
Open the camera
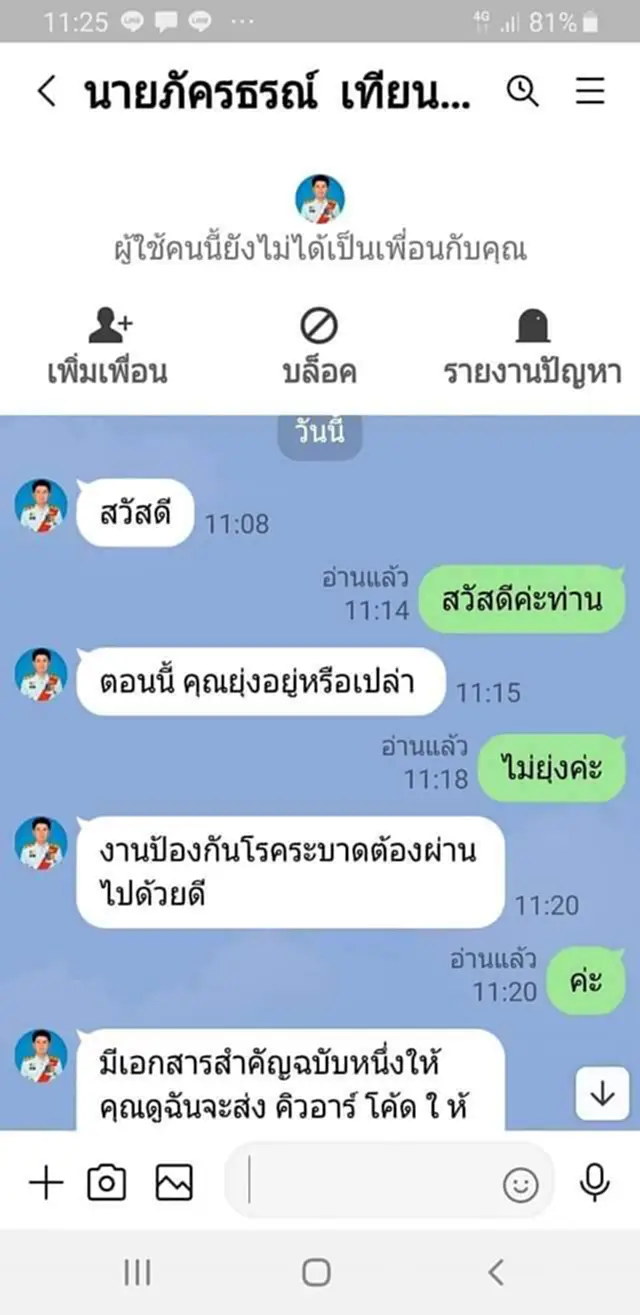click(107, 1184)
